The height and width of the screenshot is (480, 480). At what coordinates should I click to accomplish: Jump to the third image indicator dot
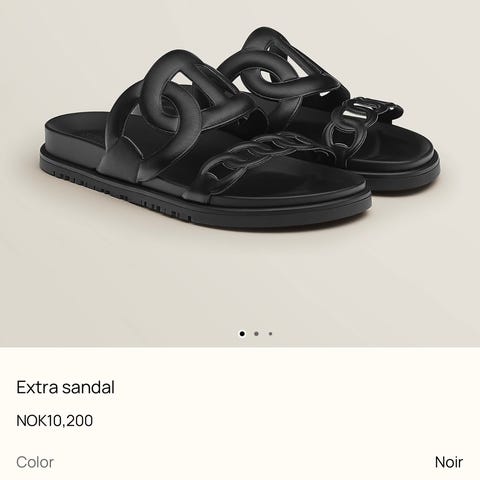270,334
